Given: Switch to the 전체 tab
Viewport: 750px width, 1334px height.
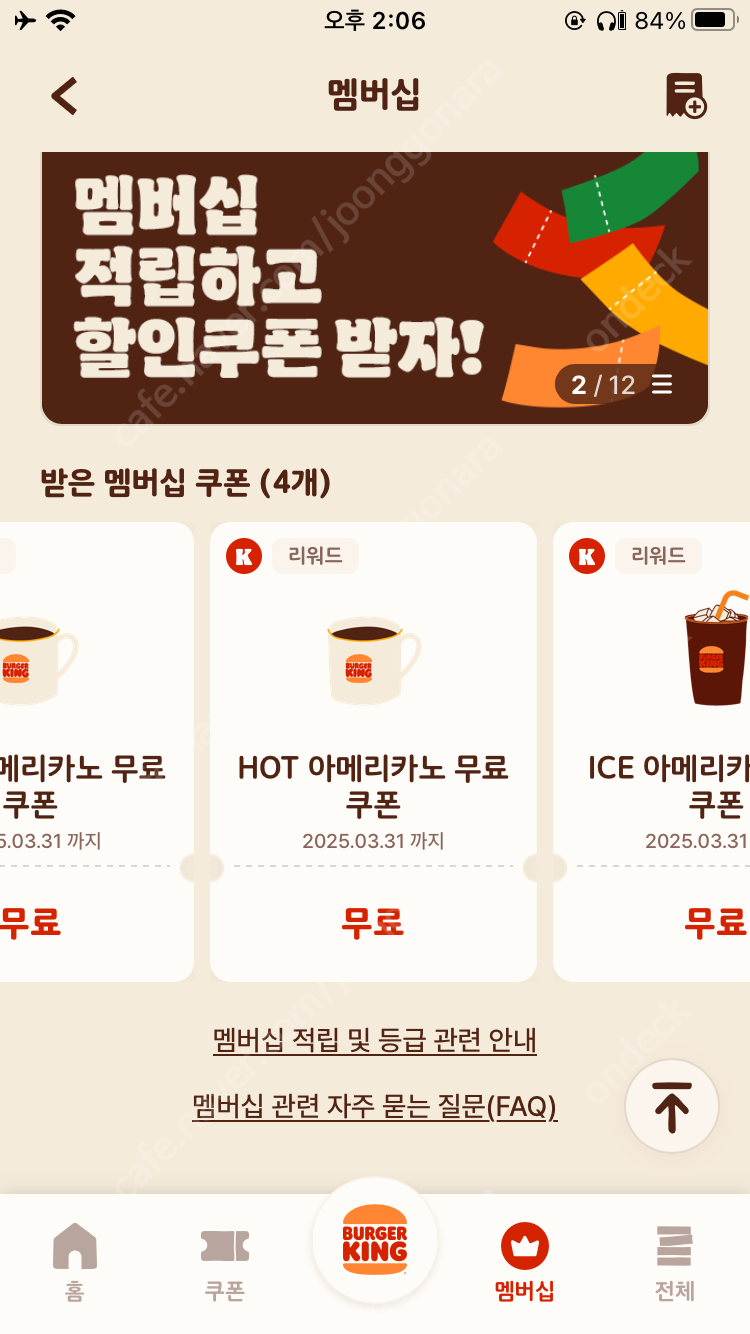Looking at the screenshot, I should [x=675, y=1262].
